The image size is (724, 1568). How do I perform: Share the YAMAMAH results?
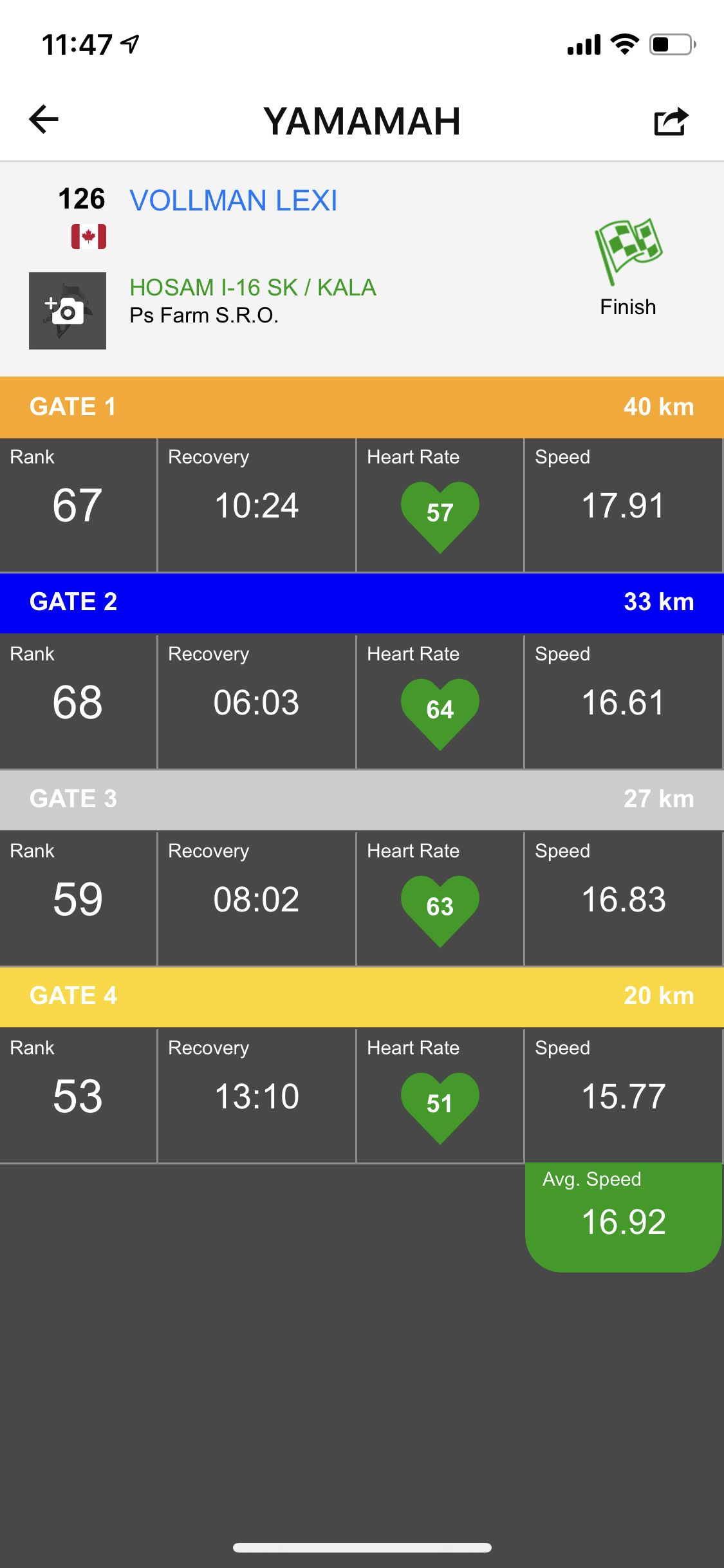671,121
